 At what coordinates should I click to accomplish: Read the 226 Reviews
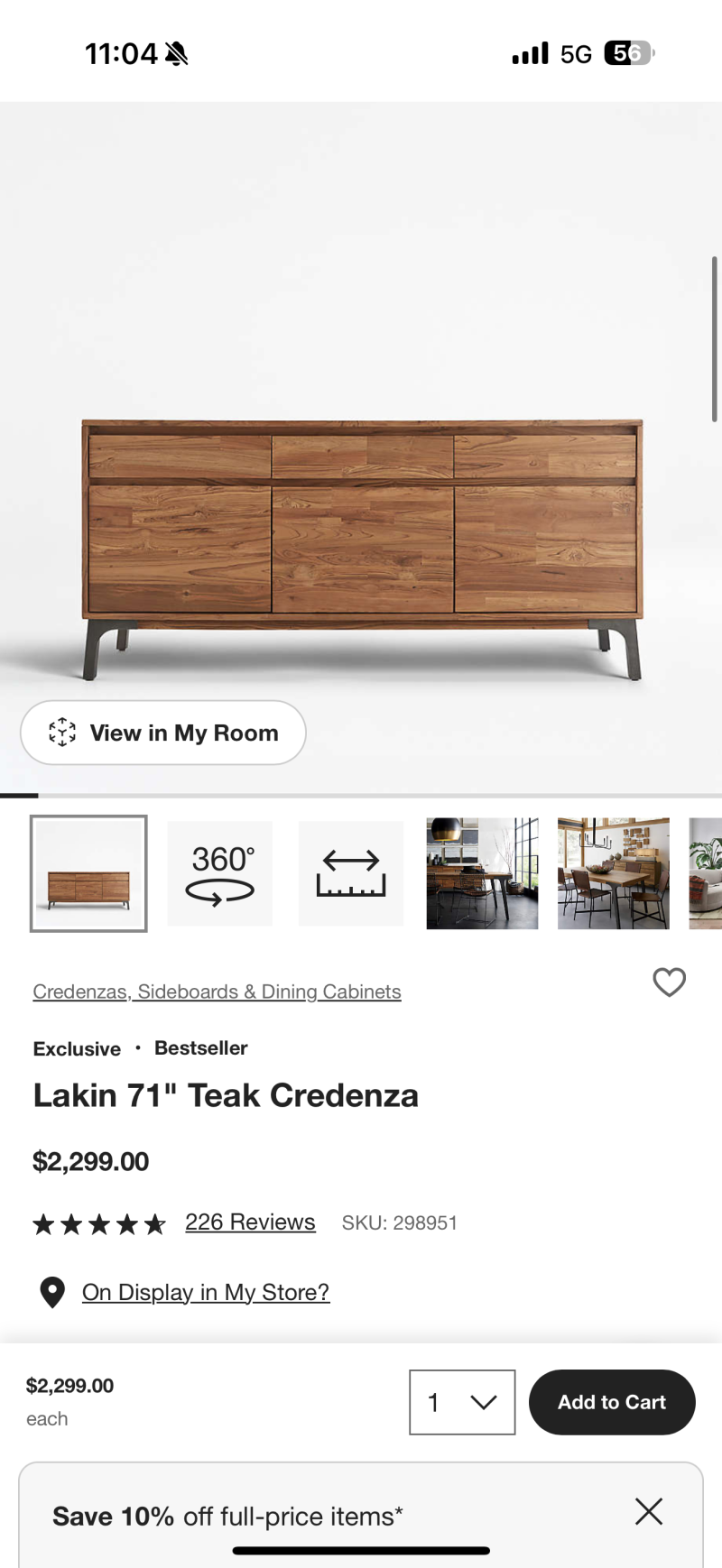click(x=250, y=1222)
